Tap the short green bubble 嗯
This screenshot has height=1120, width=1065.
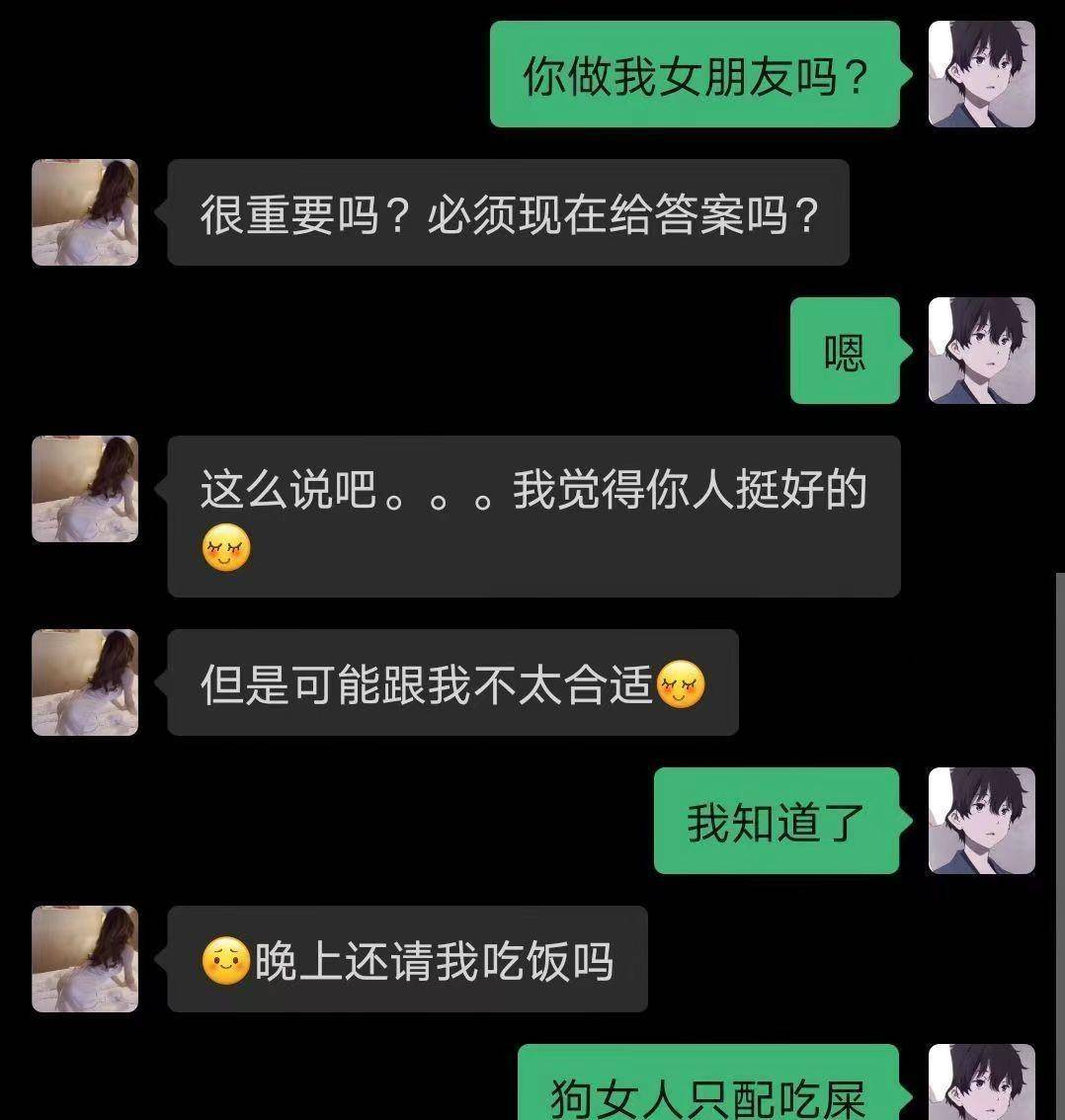click(845, 353)
